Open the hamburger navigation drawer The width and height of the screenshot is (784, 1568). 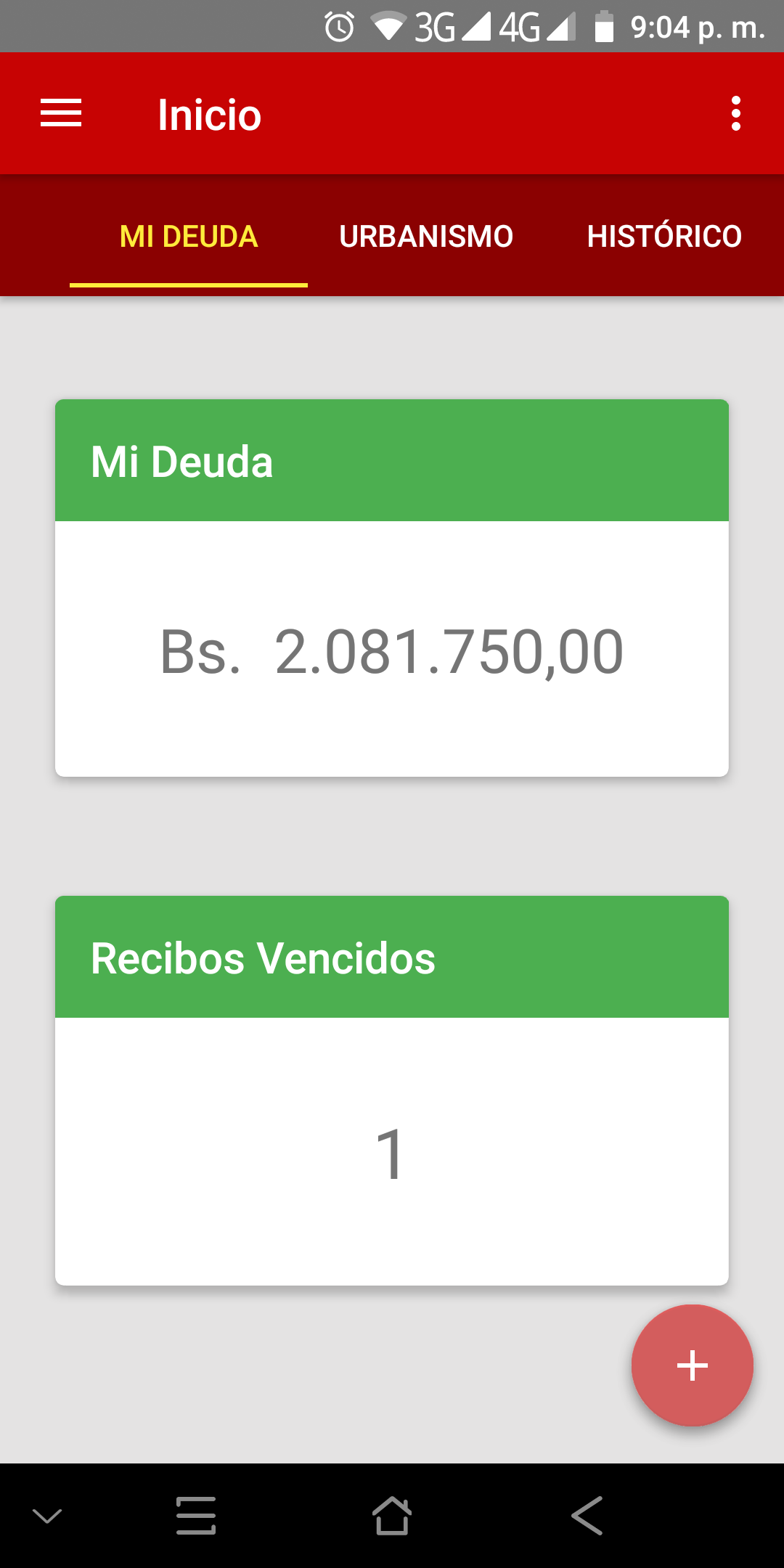pos(61,113)
